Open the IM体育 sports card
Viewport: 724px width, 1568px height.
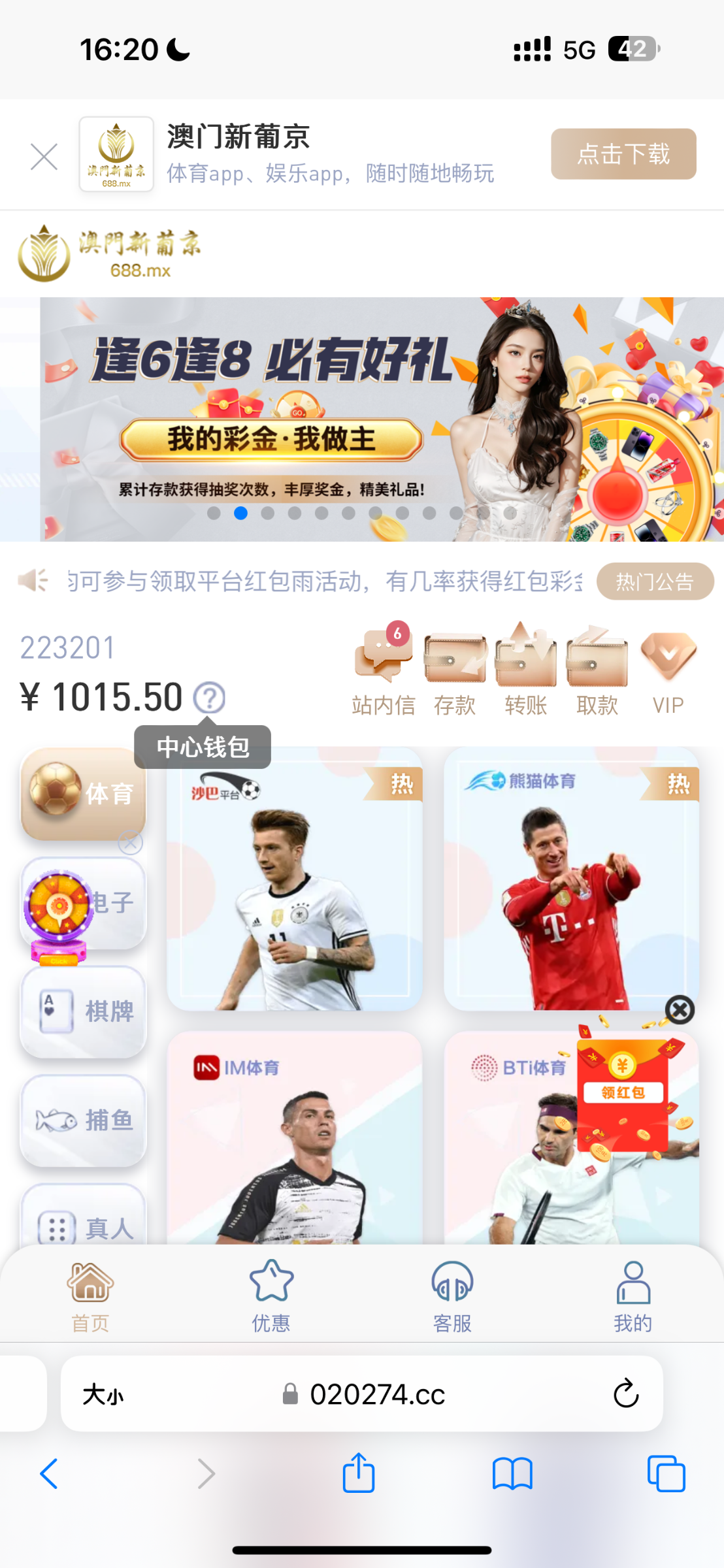tap(294, 1137)
